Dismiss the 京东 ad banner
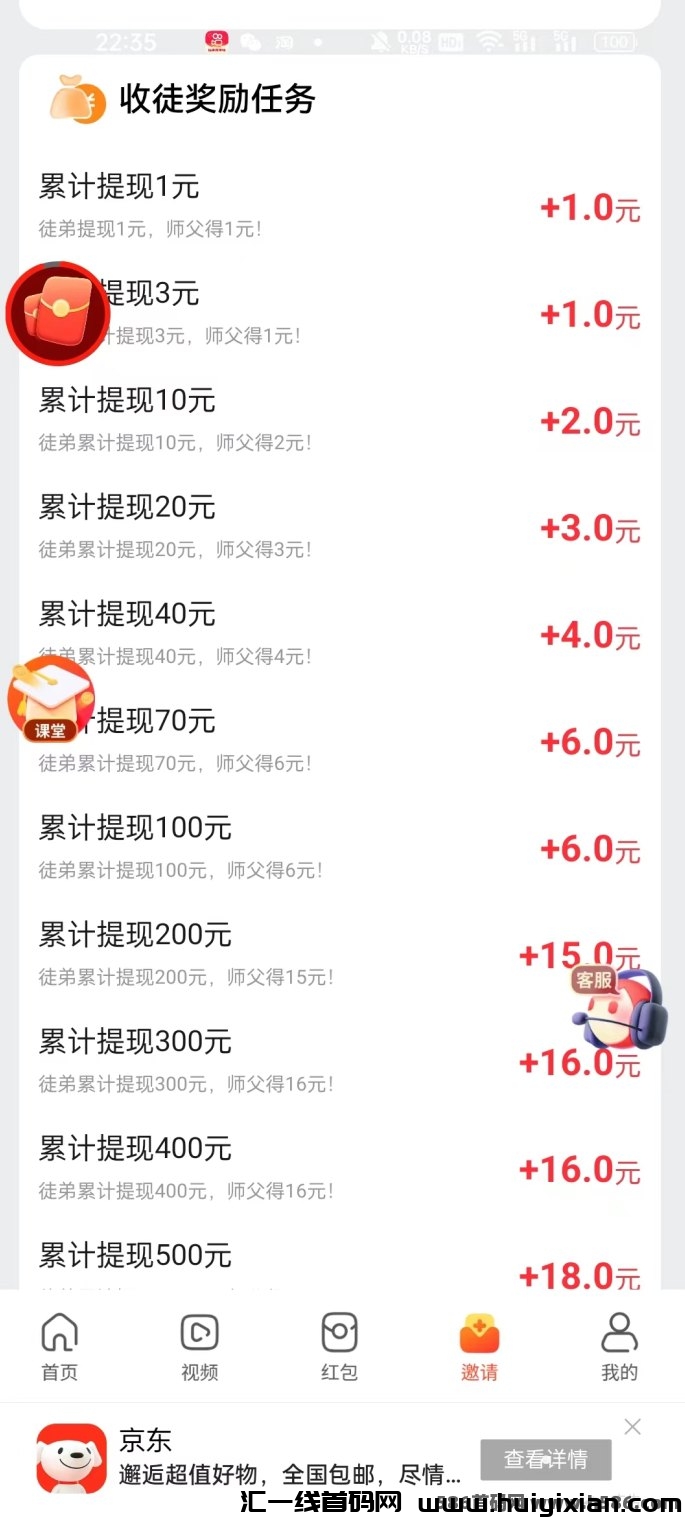 (632, 1427)
